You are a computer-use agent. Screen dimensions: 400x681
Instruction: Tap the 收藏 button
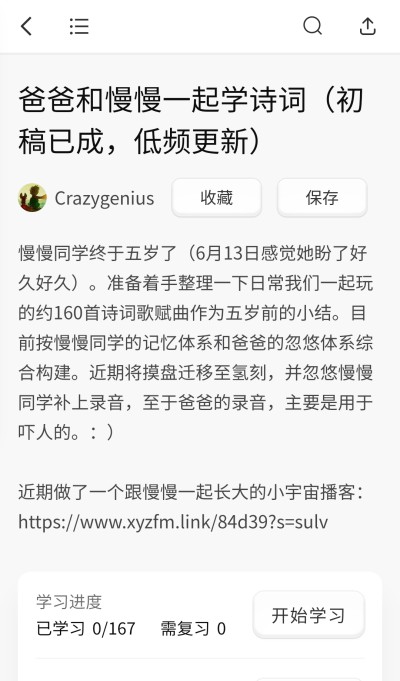[x=217, y=198]
